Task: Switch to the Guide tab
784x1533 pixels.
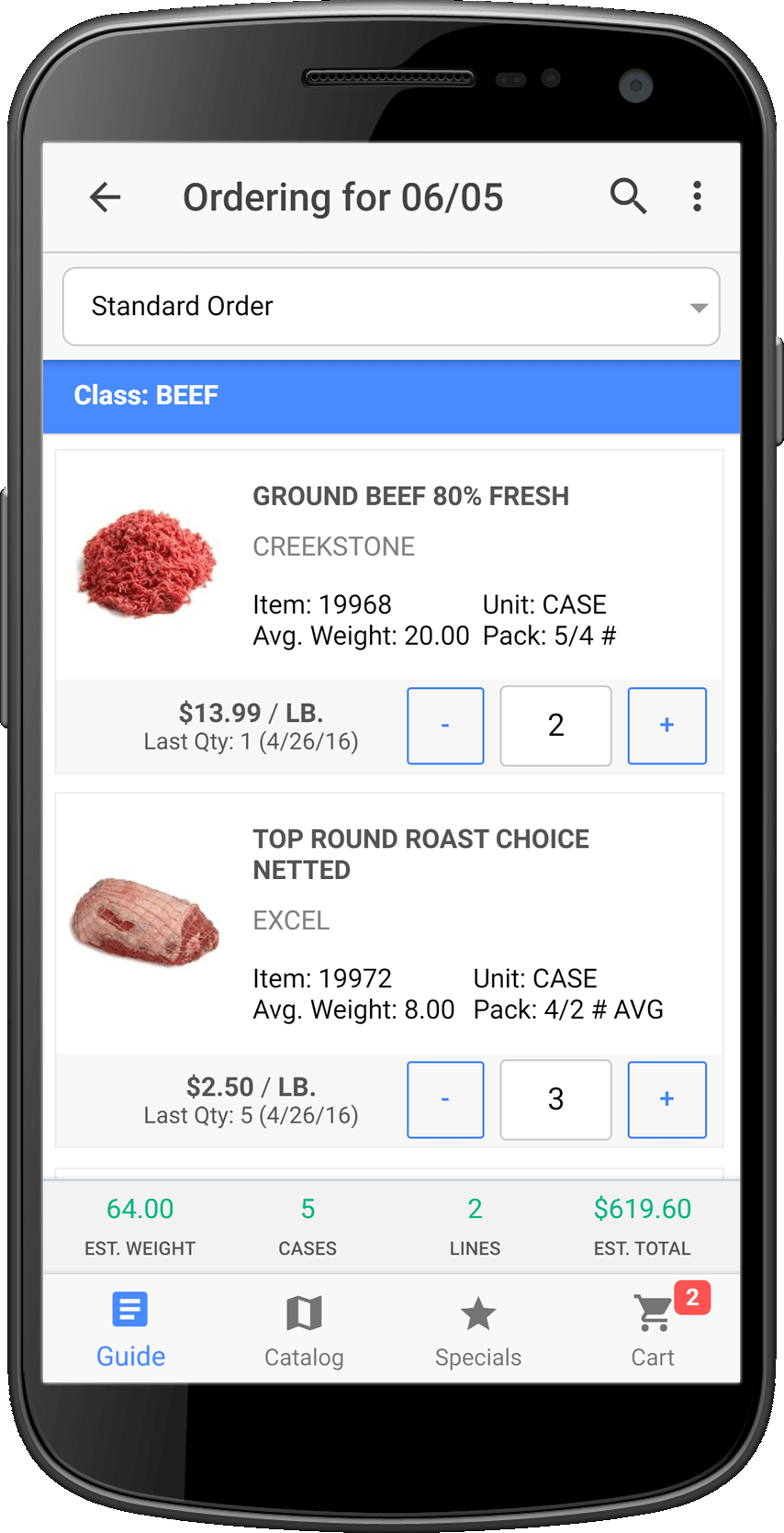Action: (x=130, y=1328)
